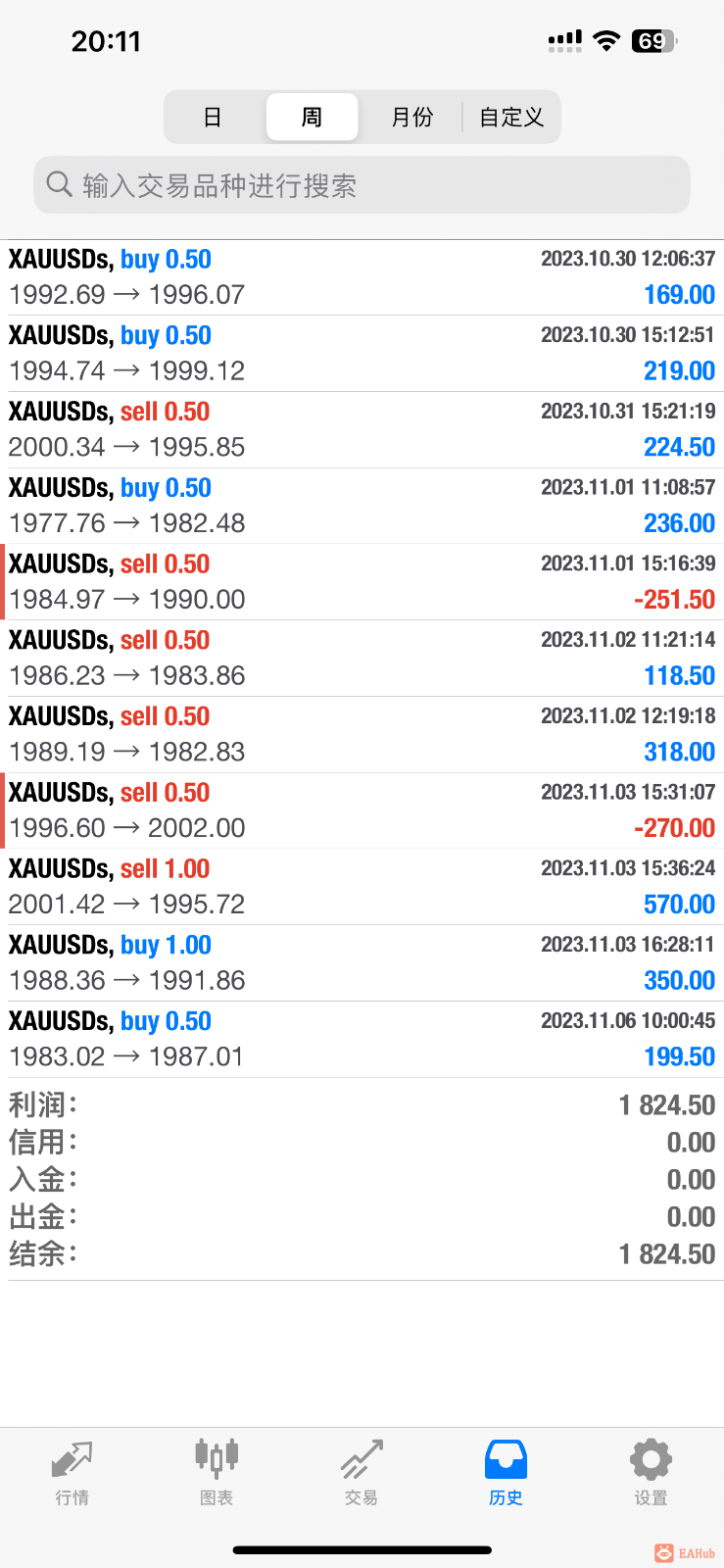Choose the 自定义 custom period tab

click(510, 118)
